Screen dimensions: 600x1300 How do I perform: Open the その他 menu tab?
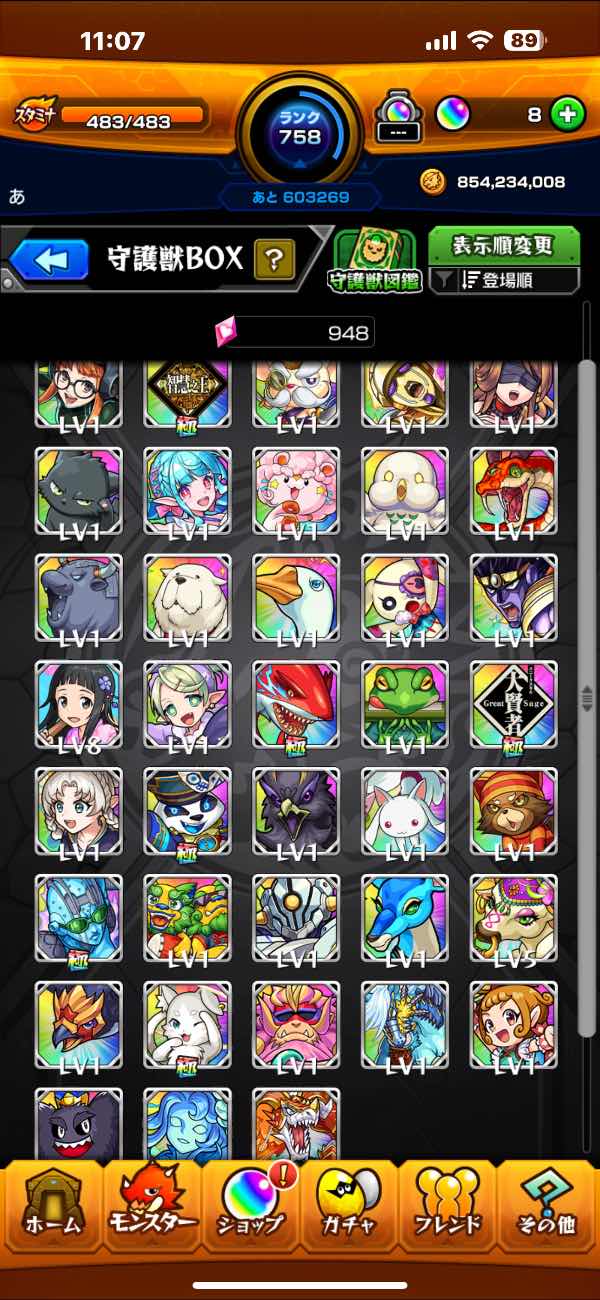pyautogui.click(x=547, y=1208)
